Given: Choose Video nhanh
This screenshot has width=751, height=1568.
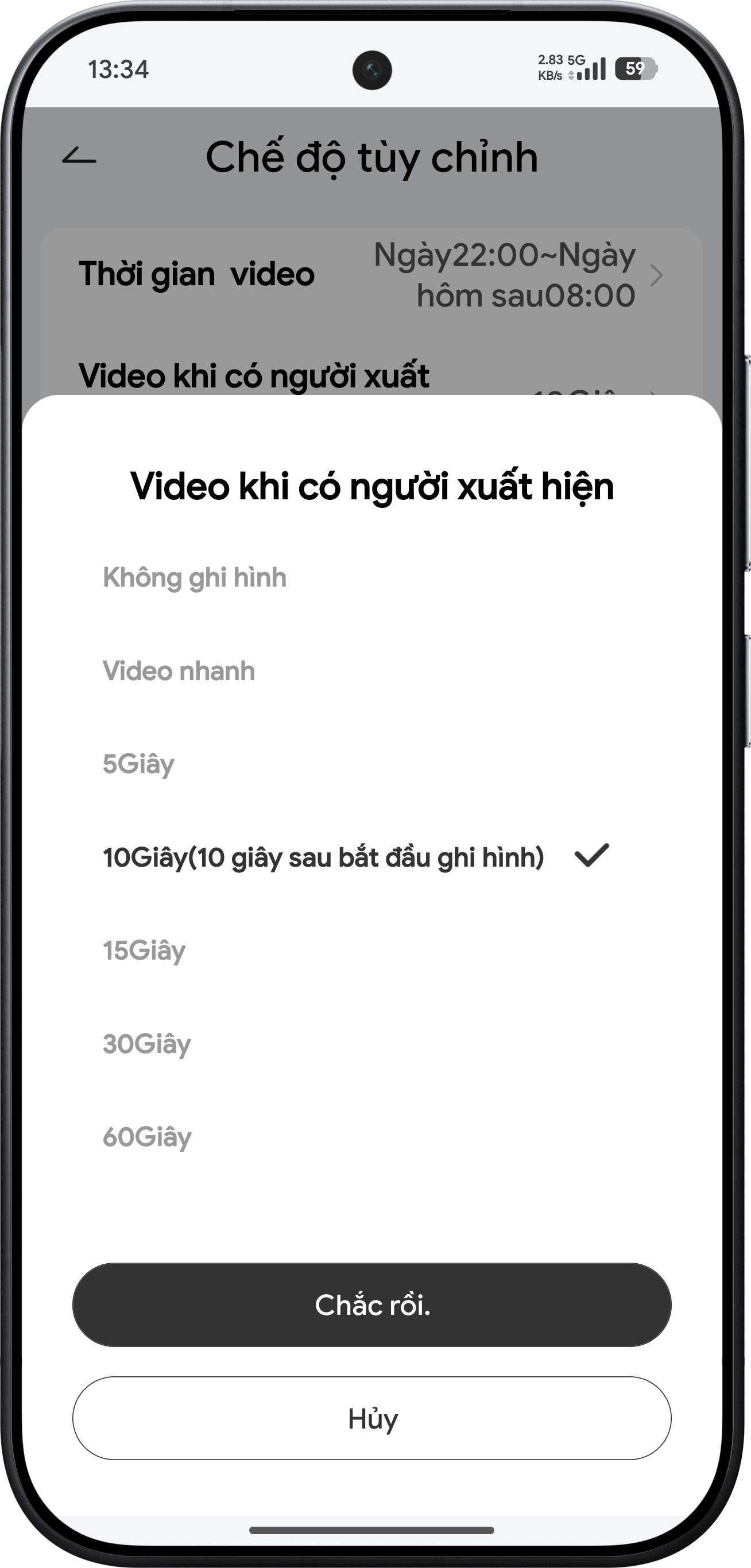Looking at the screenshot, I should [x=179, y=671].
